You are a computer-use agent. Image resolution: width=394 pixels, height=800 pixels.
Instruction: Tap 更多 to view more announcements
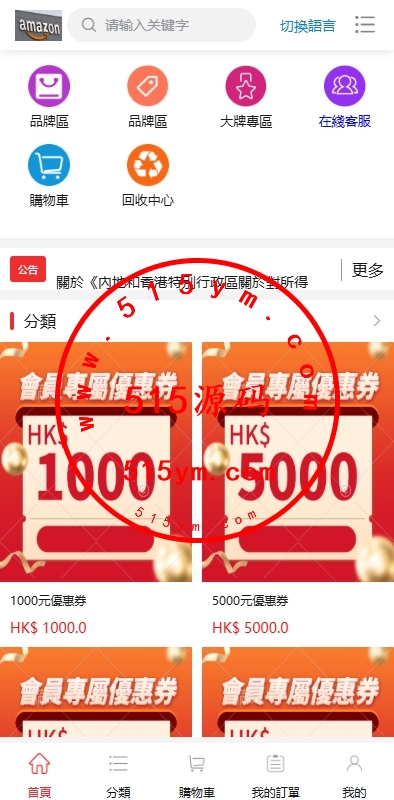click(x=367, y=270)
